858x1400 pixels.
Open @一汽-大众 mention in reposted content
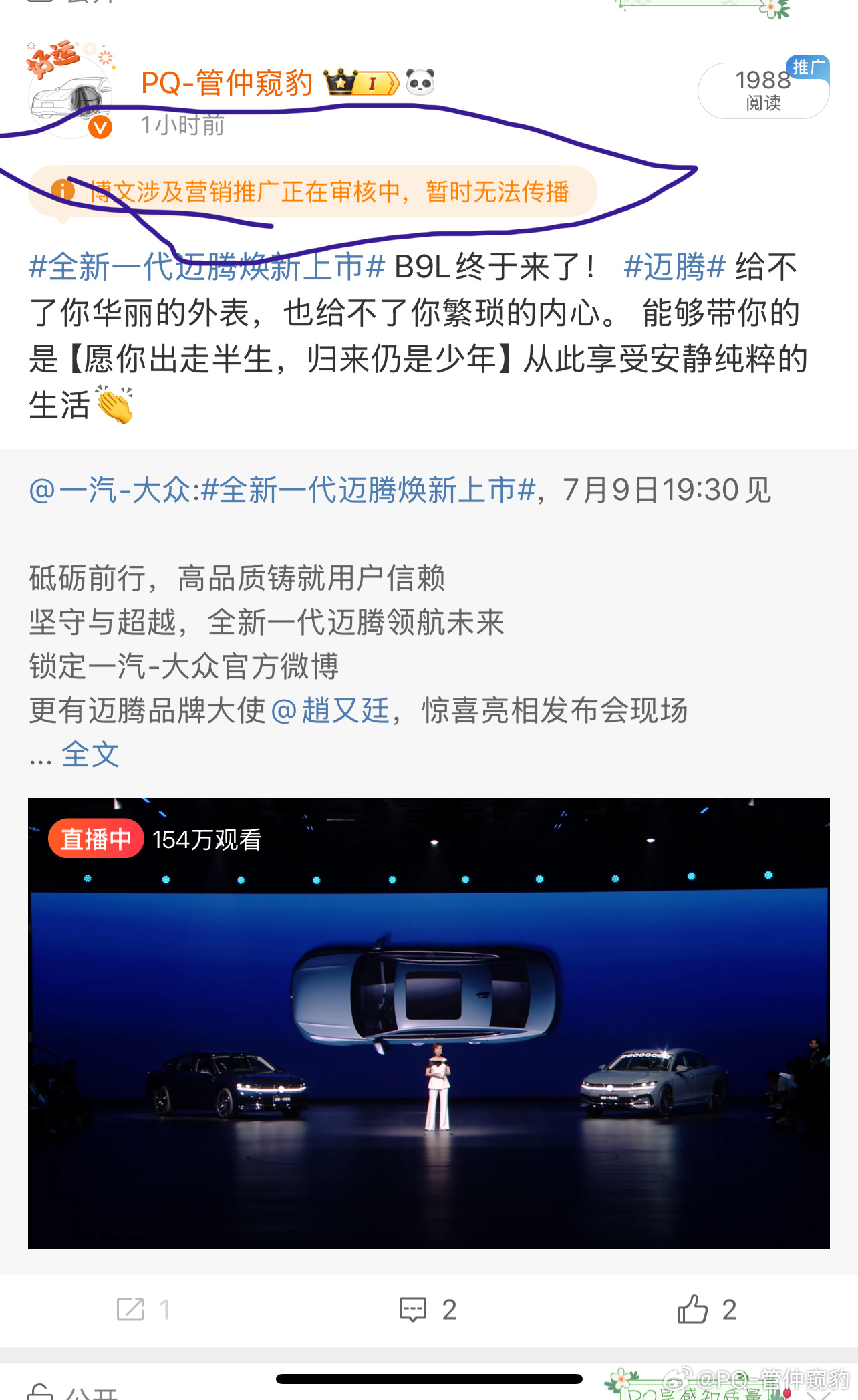pos(110,490)
